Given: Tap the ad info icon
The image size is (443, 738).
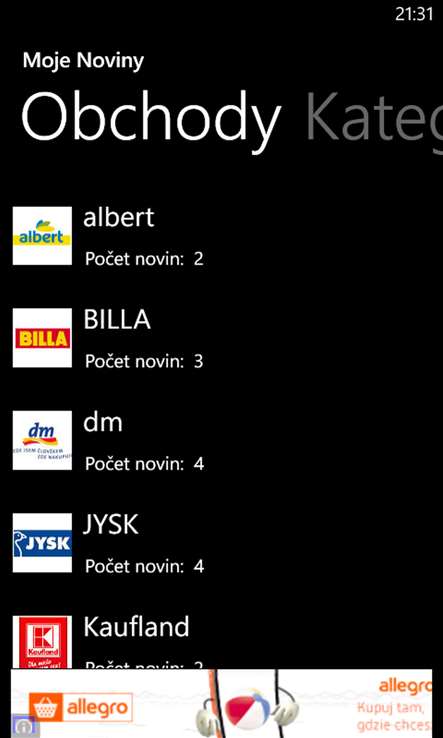Looking at the screenshot, I should point(23,726).
